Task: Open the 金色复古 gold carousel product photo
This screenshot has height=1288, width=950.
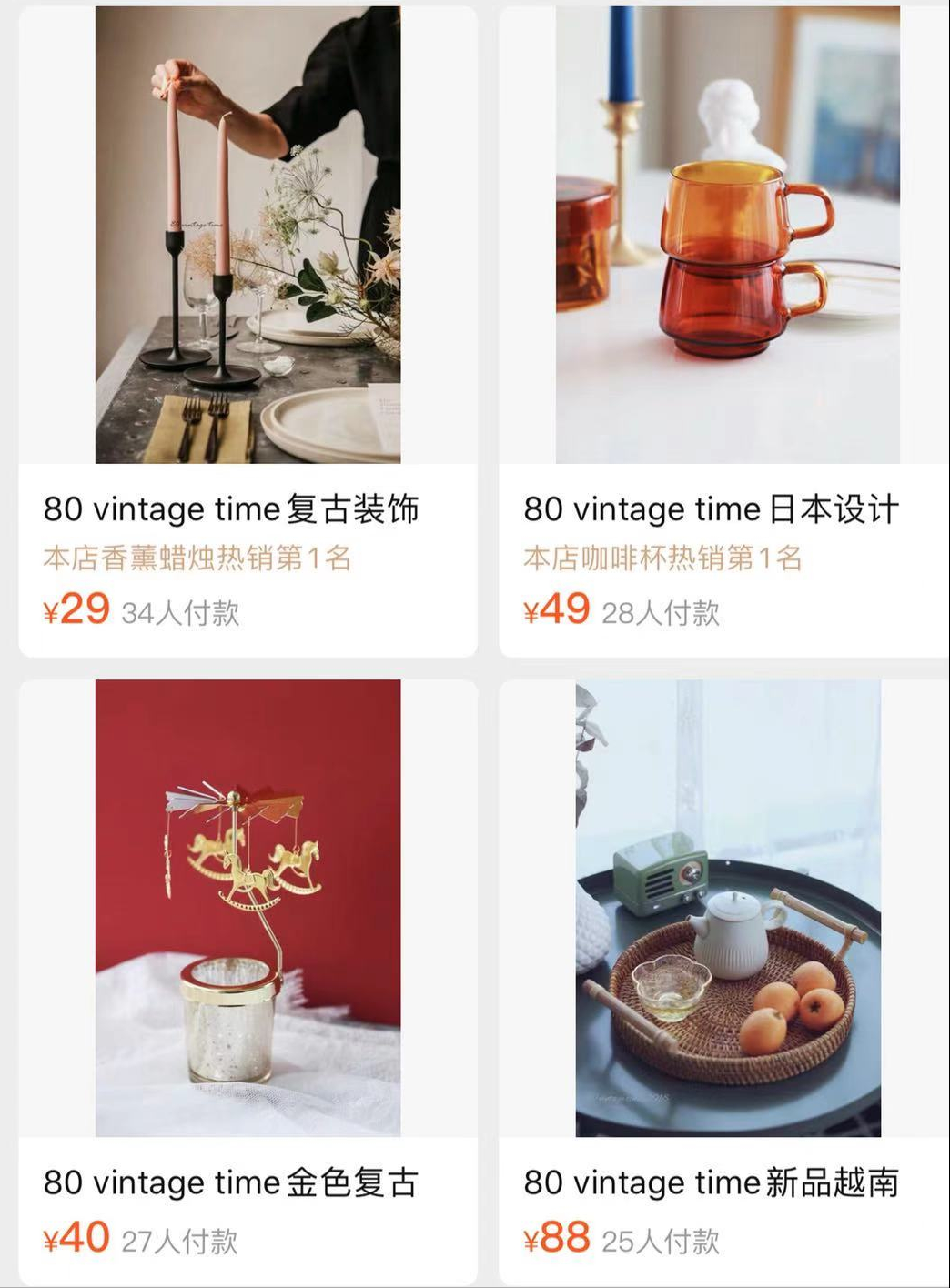Action: coord(248,908)
